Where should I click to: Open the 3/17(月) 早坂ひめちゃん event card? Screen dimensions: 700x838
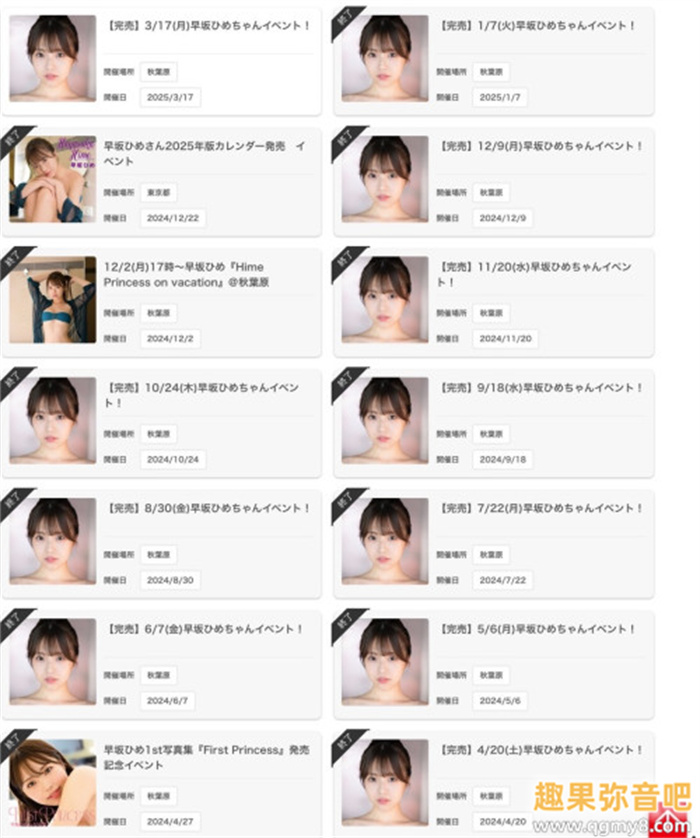click(204, 26)
